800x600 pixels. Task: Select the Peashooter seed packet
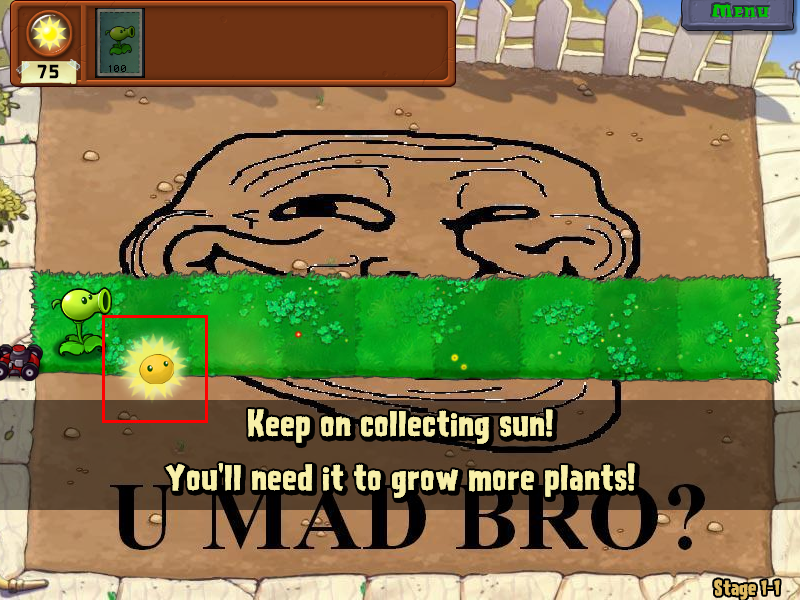[120, 42]
